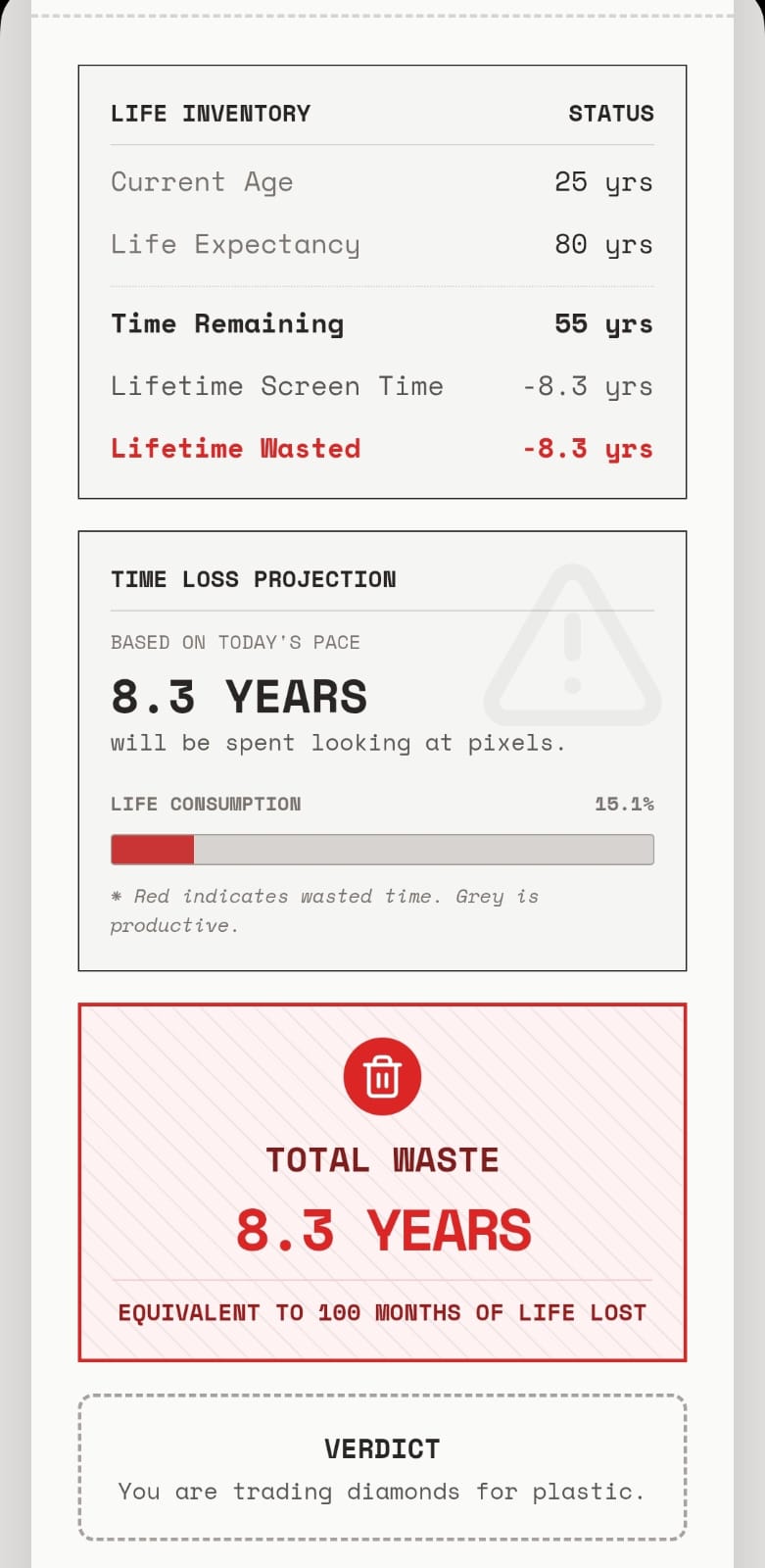Click the 15.1% percentage readout

tap(626, 803)
